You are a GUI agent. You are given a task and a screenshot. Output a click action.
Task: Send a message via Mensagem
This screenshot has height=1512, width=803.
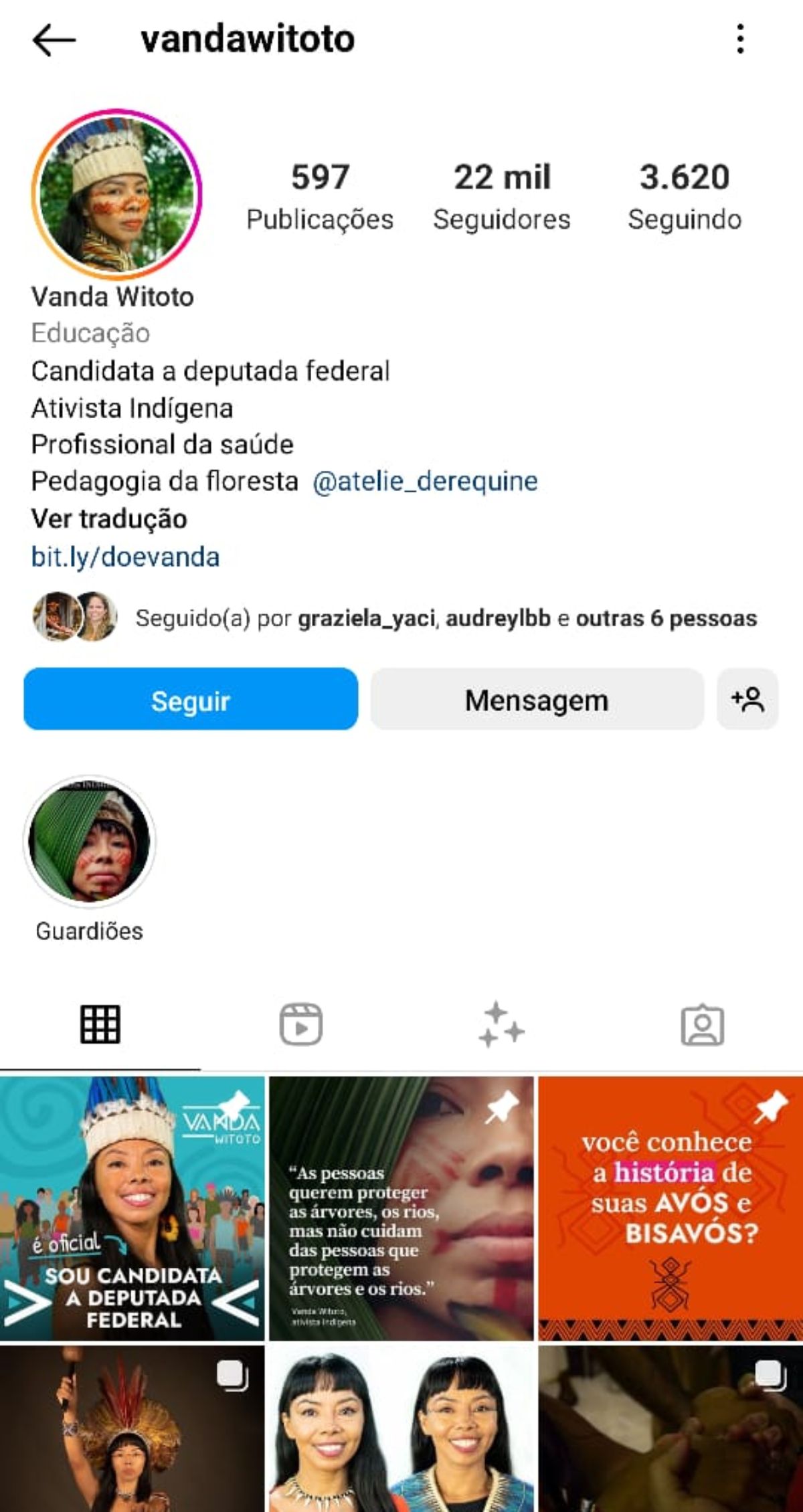537,699
